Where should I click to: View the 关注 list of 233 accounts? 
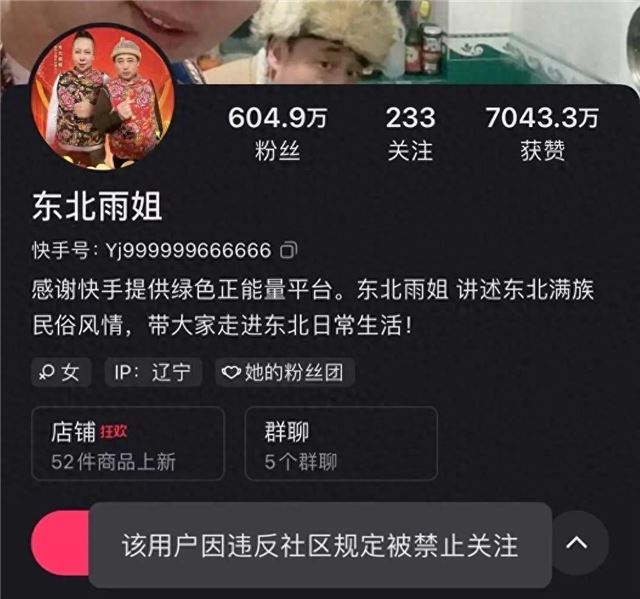pos(409,133)
